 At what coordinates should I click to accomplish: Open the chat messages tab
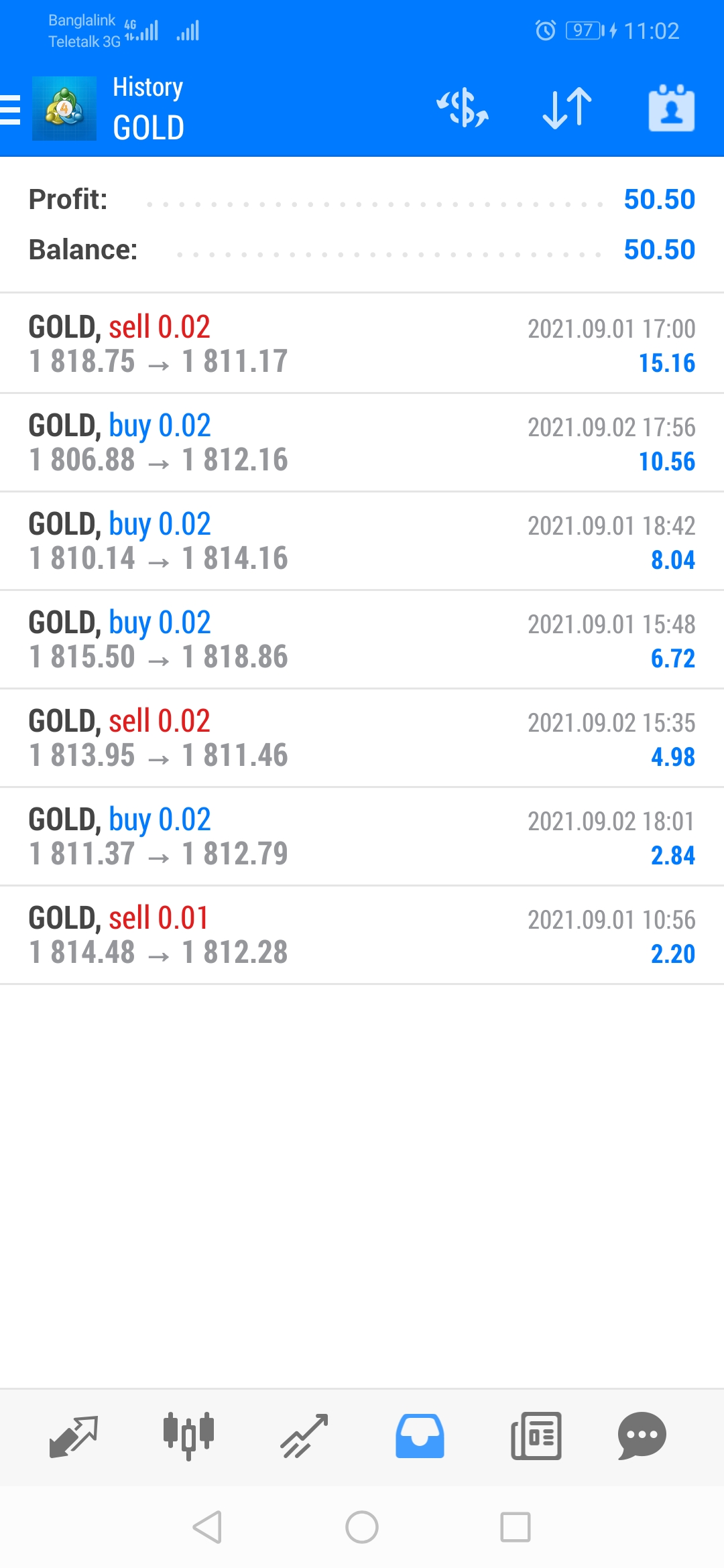[642, 1436]
